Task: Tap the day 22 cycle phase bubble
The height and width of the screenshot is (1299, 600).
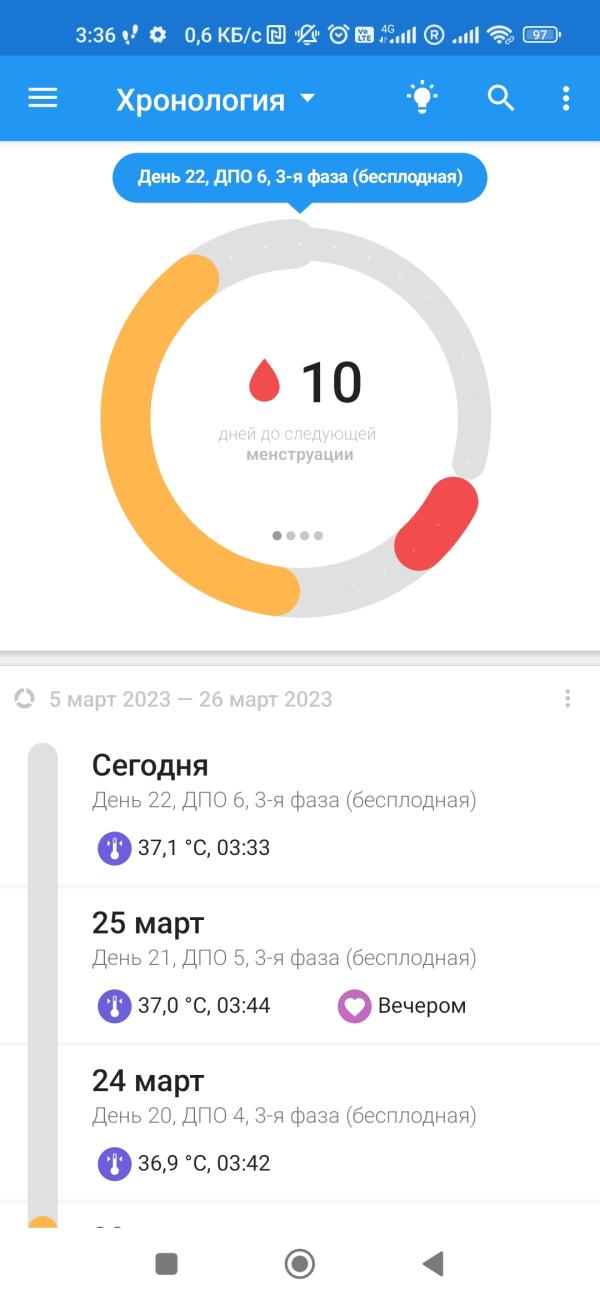Action: tap(299, 178)
